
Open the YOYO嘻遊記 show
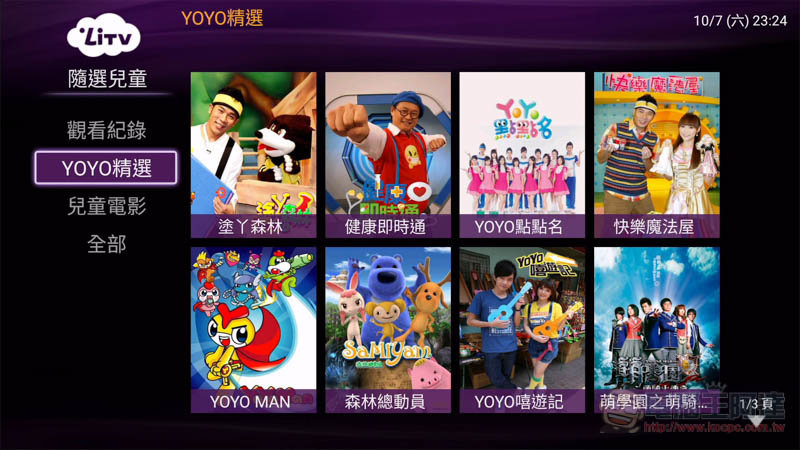click(x=522, y=330)
